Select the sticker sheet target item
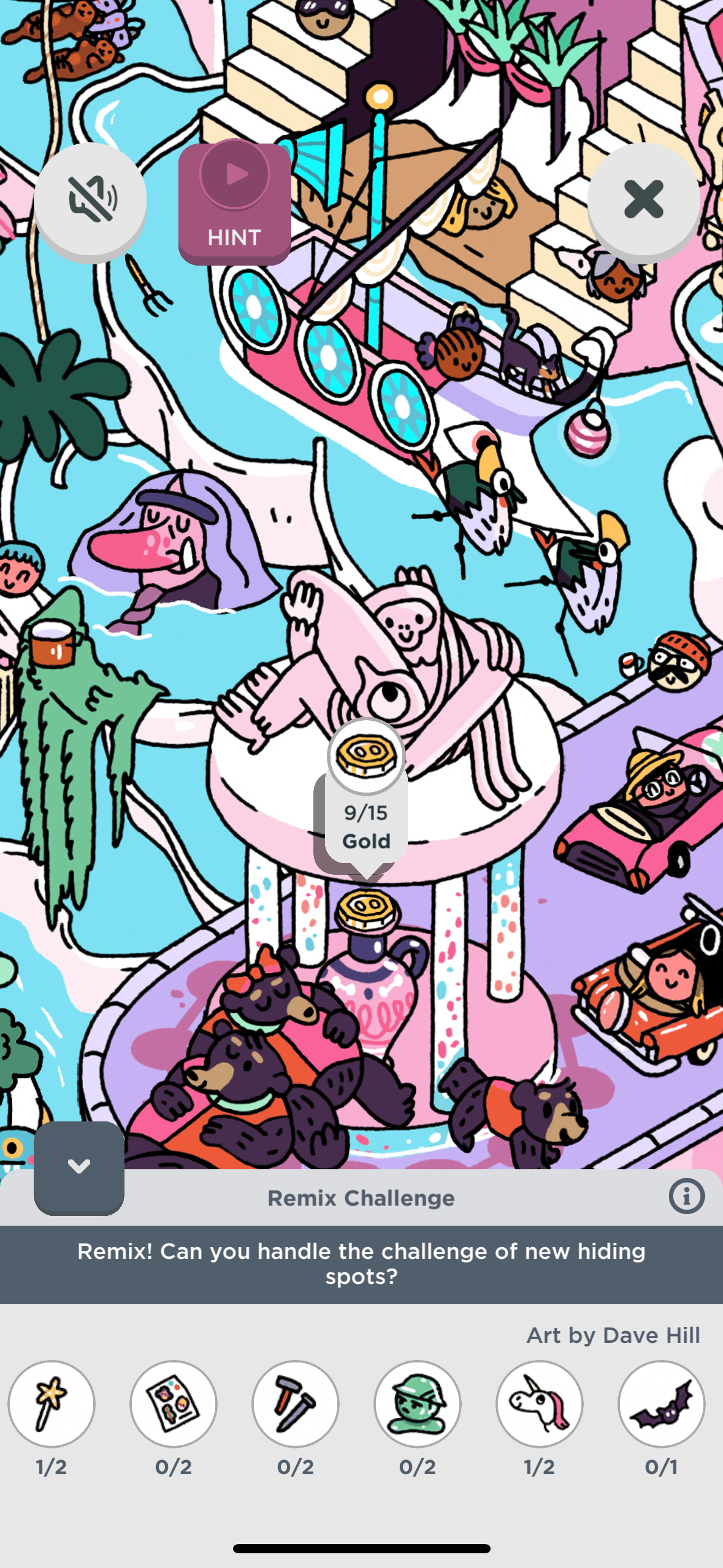Image resolution: width=723 pixels, height=1568 pixels. 174,1404
